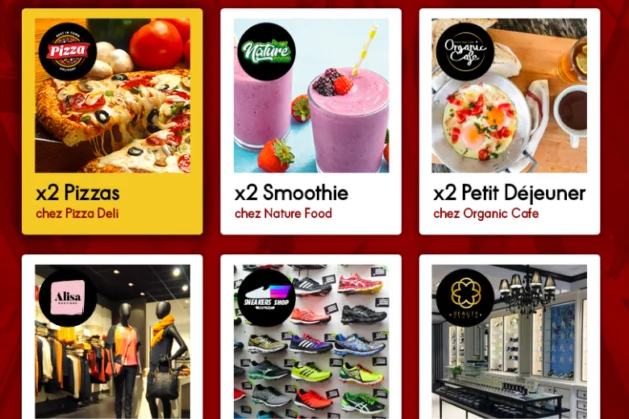629x419 pixels.
Task: Open the gold flower logo beauty store card
Action: click(x=509, y=337)
